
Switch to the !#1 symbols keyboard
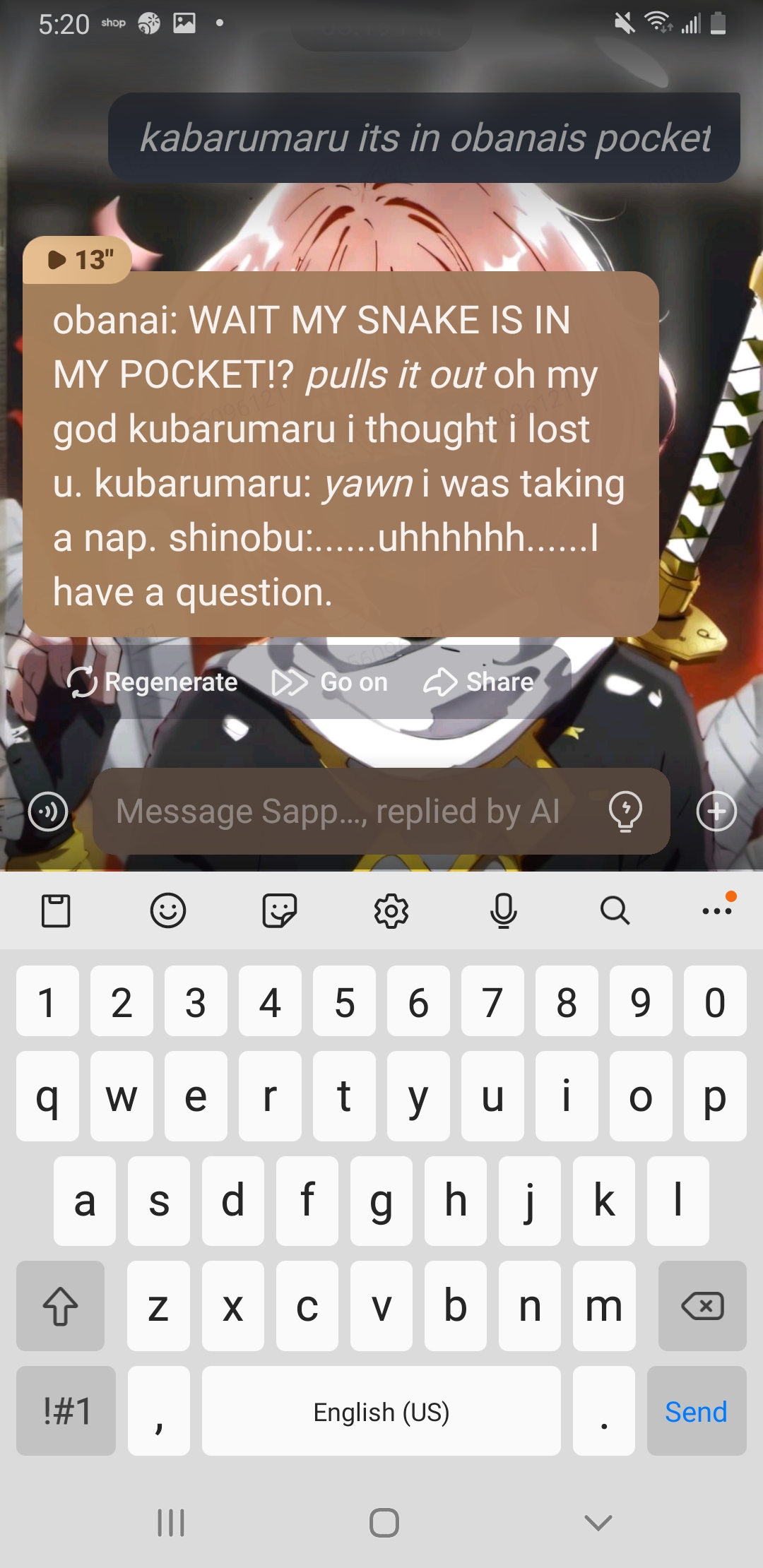[66, 1411]
